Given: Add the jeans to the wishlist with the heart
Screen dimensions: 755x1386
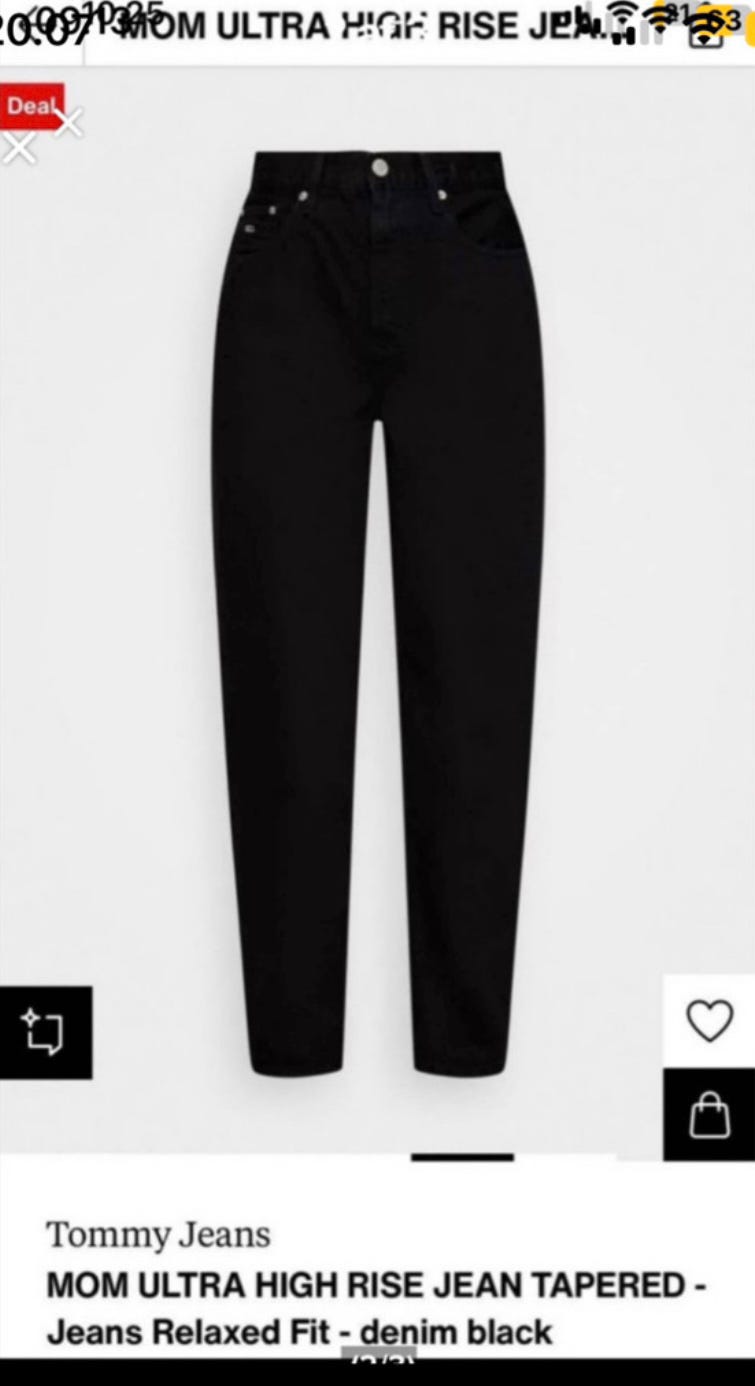Looking at the screenshot, I should click(709, 1021).
